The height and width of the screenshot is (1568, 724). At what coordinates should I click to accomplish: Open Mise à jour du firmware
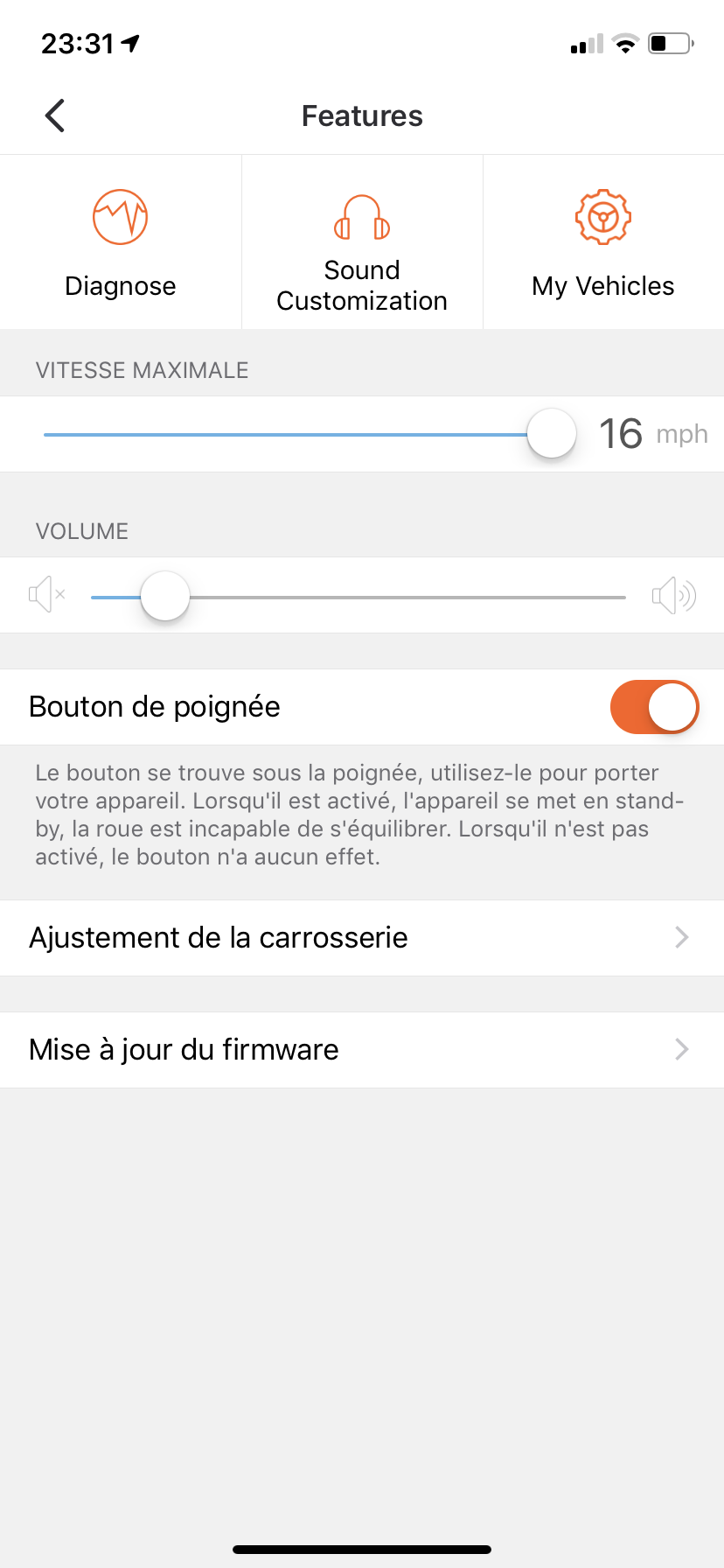pyautogui.click(x=362, y=1050)
